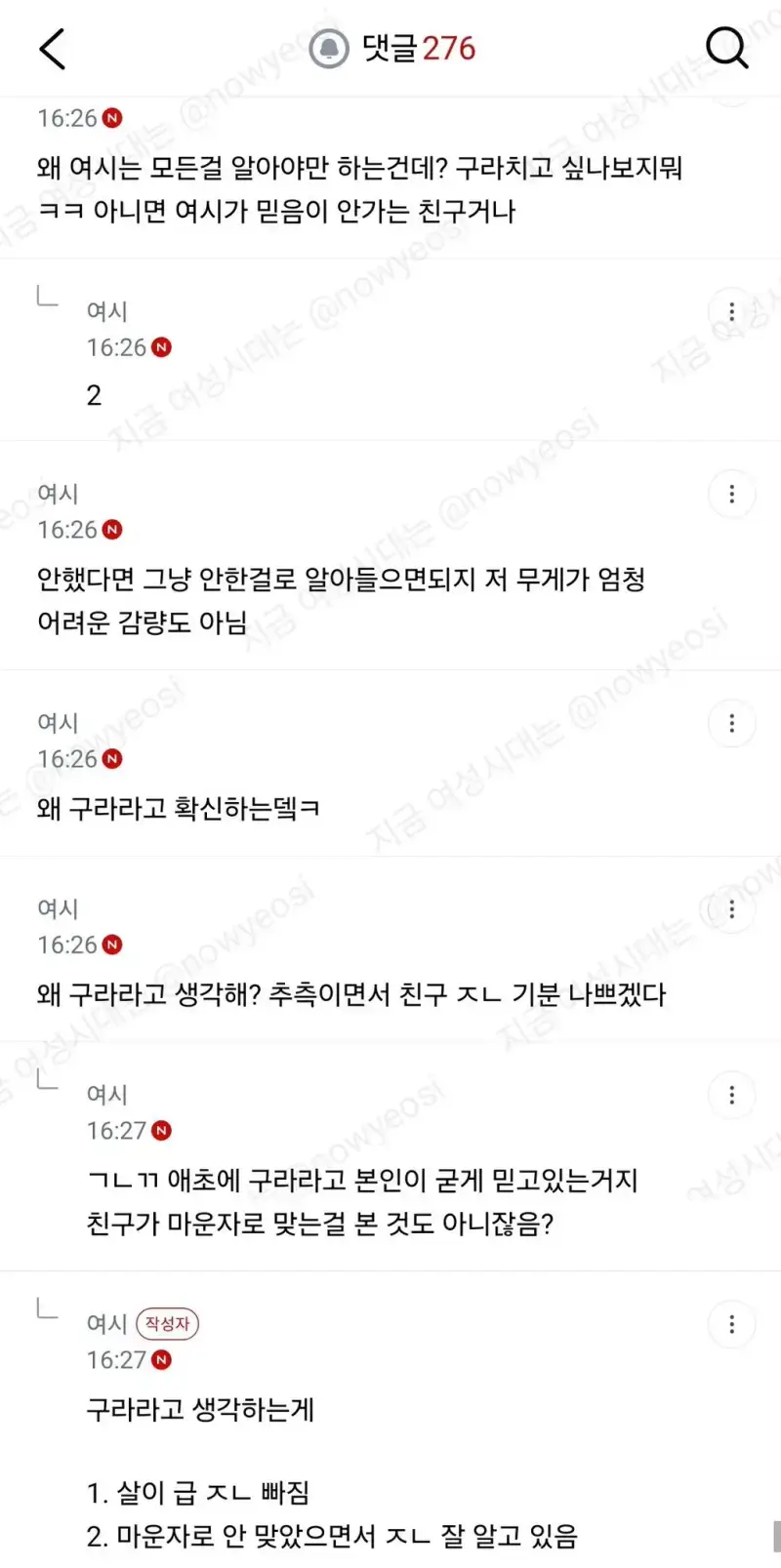
Task: Open the more options menu on reply "2"
Action: pos(732,311)
